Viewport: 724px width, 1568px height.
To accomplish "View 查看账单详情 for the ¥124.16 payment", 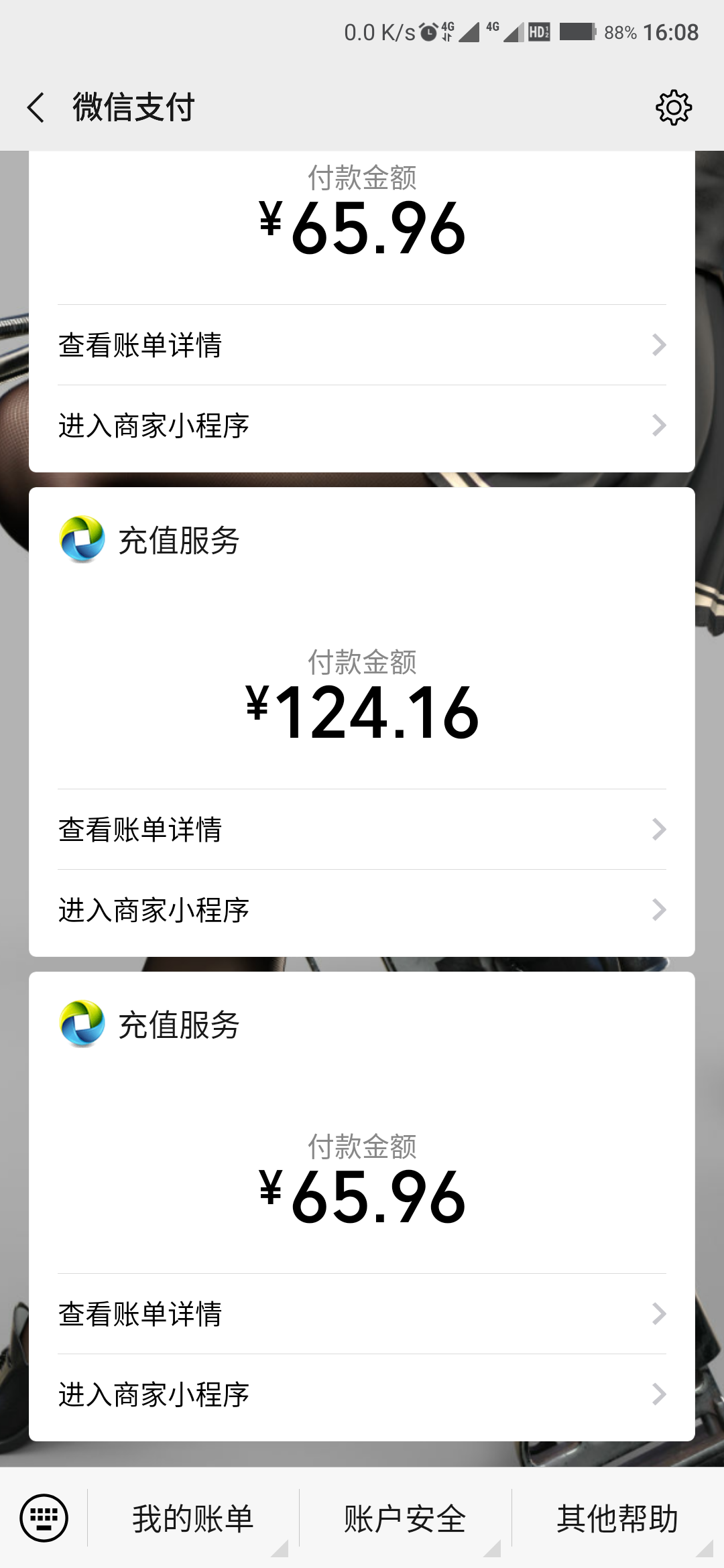I will pyautogui.click(x=362, y=830).
